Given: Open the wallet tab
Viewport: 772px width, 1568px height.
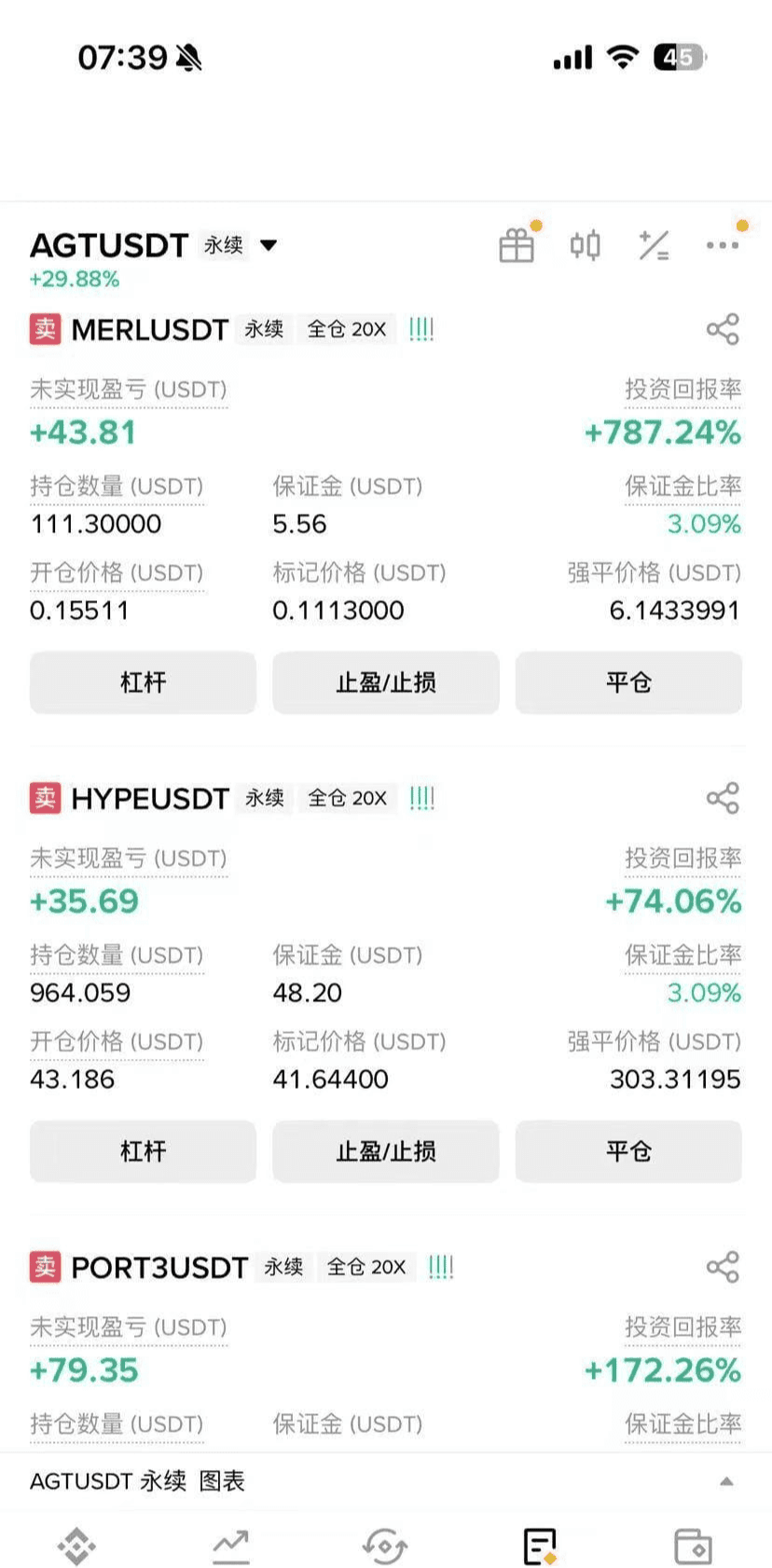Looking at the screenshot, I should pos(693,1547).
